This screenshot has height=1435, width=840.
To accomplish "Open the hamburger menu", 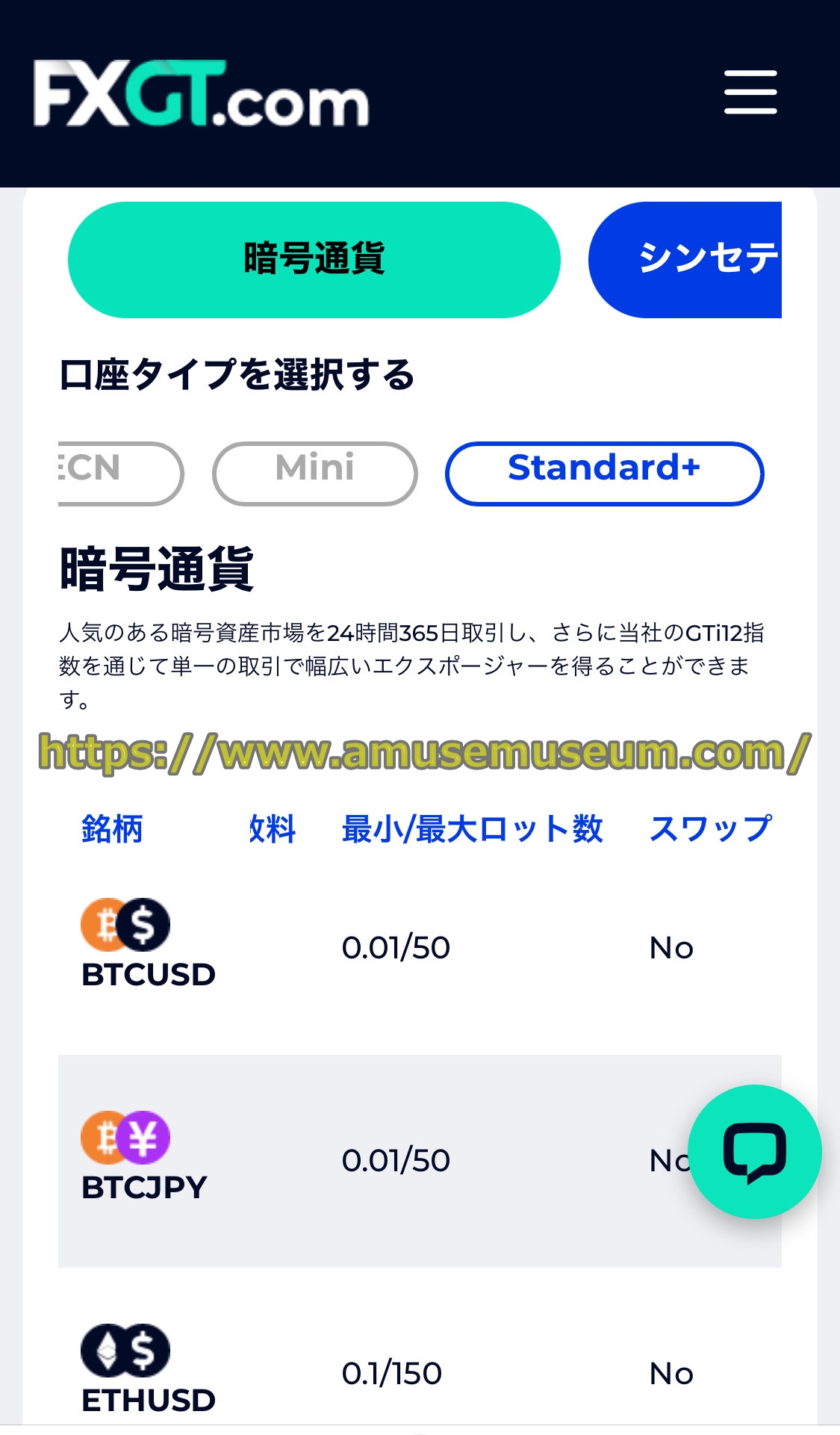I will [x=750, y=93].
